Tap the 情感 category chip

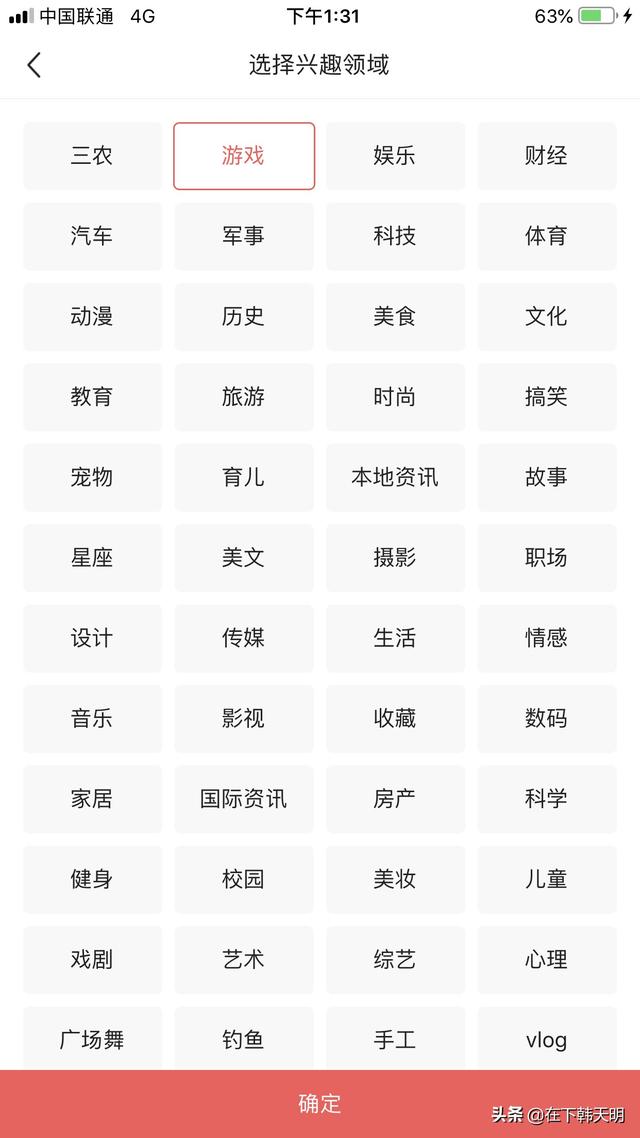coord(546,639)
